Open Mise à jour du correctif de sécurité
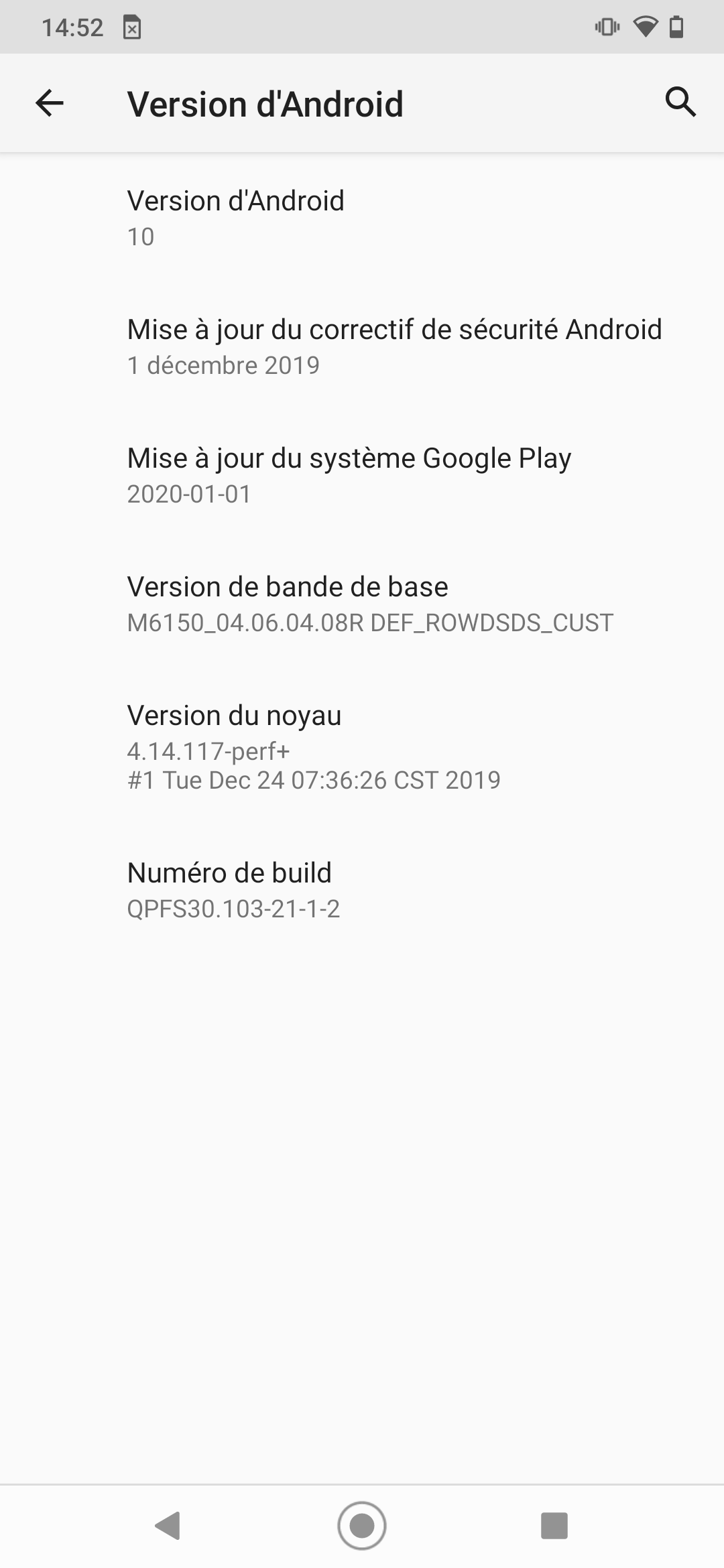The image size is (724, 1568). (x=362, y=346)
